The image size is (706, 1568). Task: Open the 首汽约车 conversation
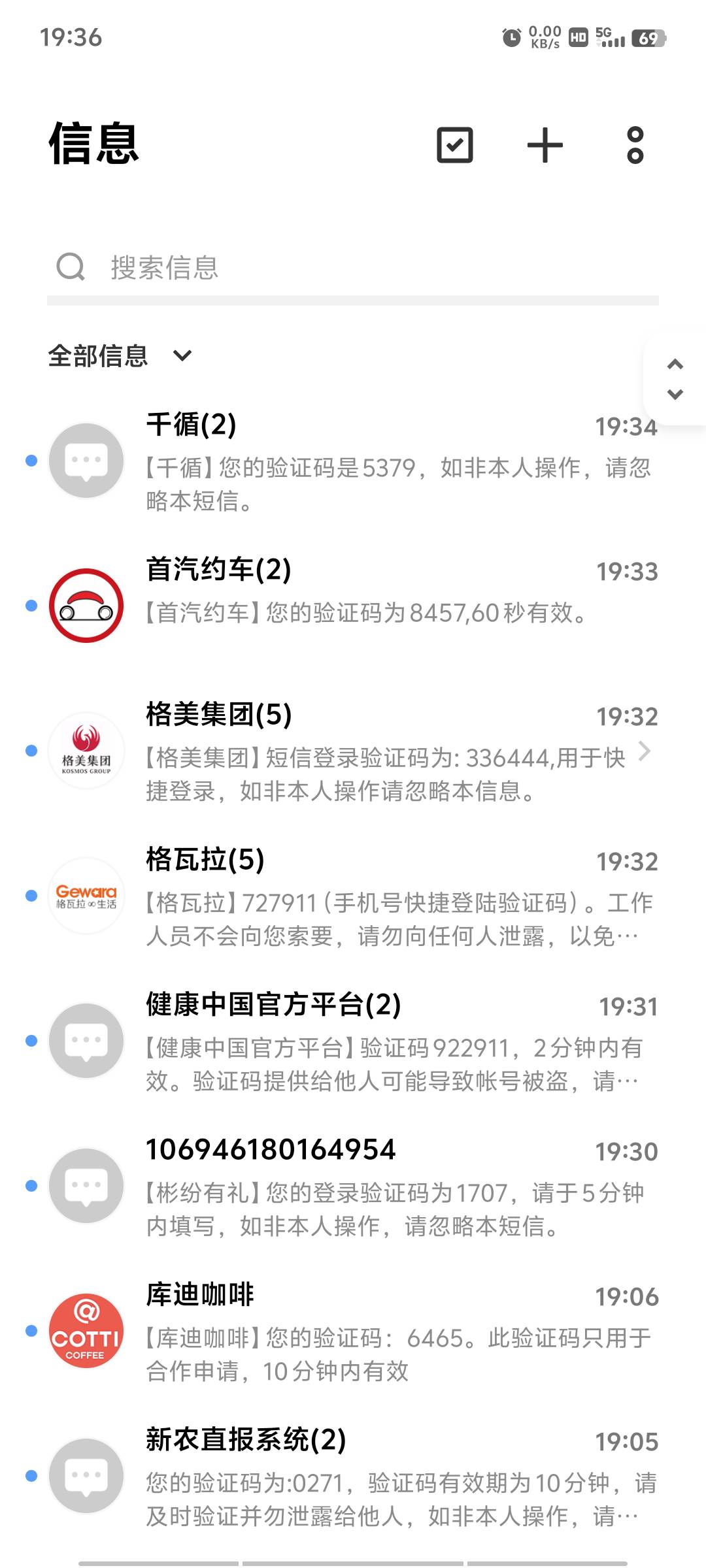pyautogui.click(x=353, y=606)
